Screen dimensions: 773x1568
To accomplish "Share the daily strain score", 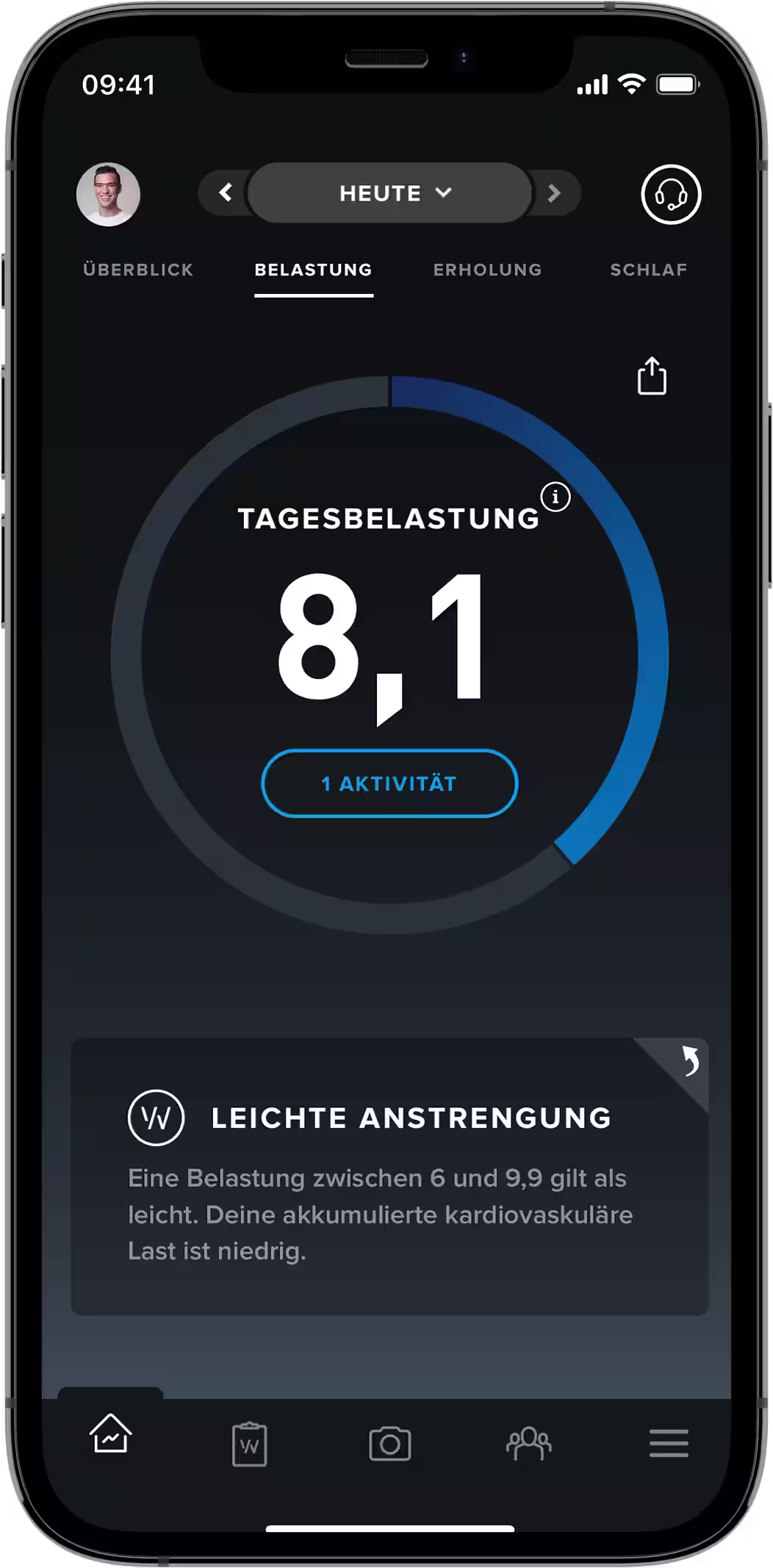I will click(652, 376).
